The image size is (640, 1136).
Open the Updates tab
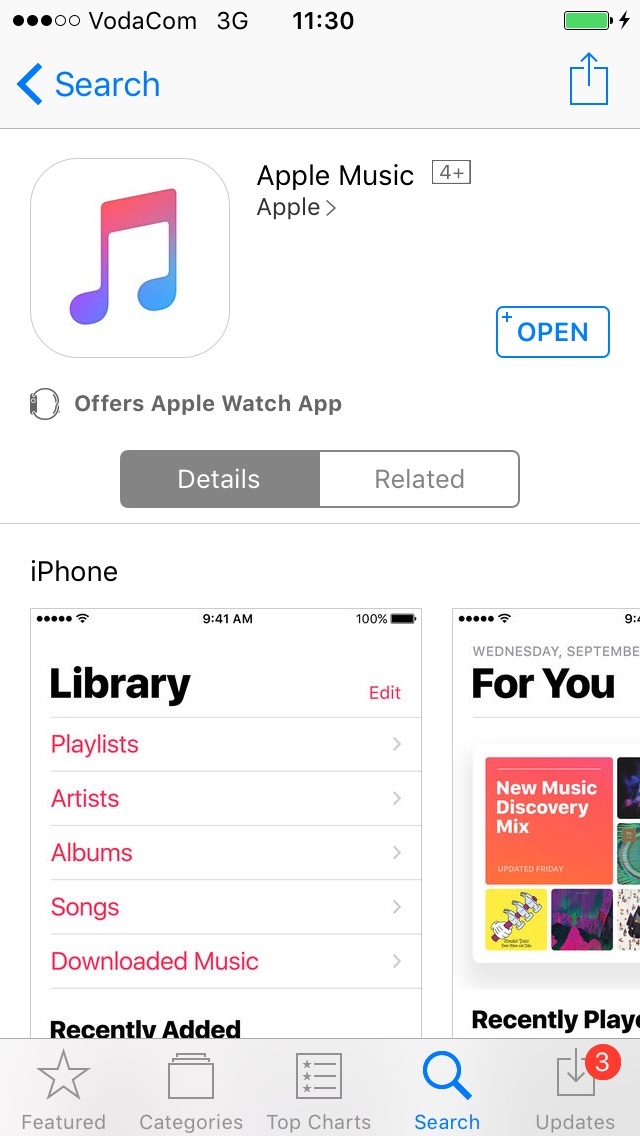pyautogui.click(x=576, y=1089)
